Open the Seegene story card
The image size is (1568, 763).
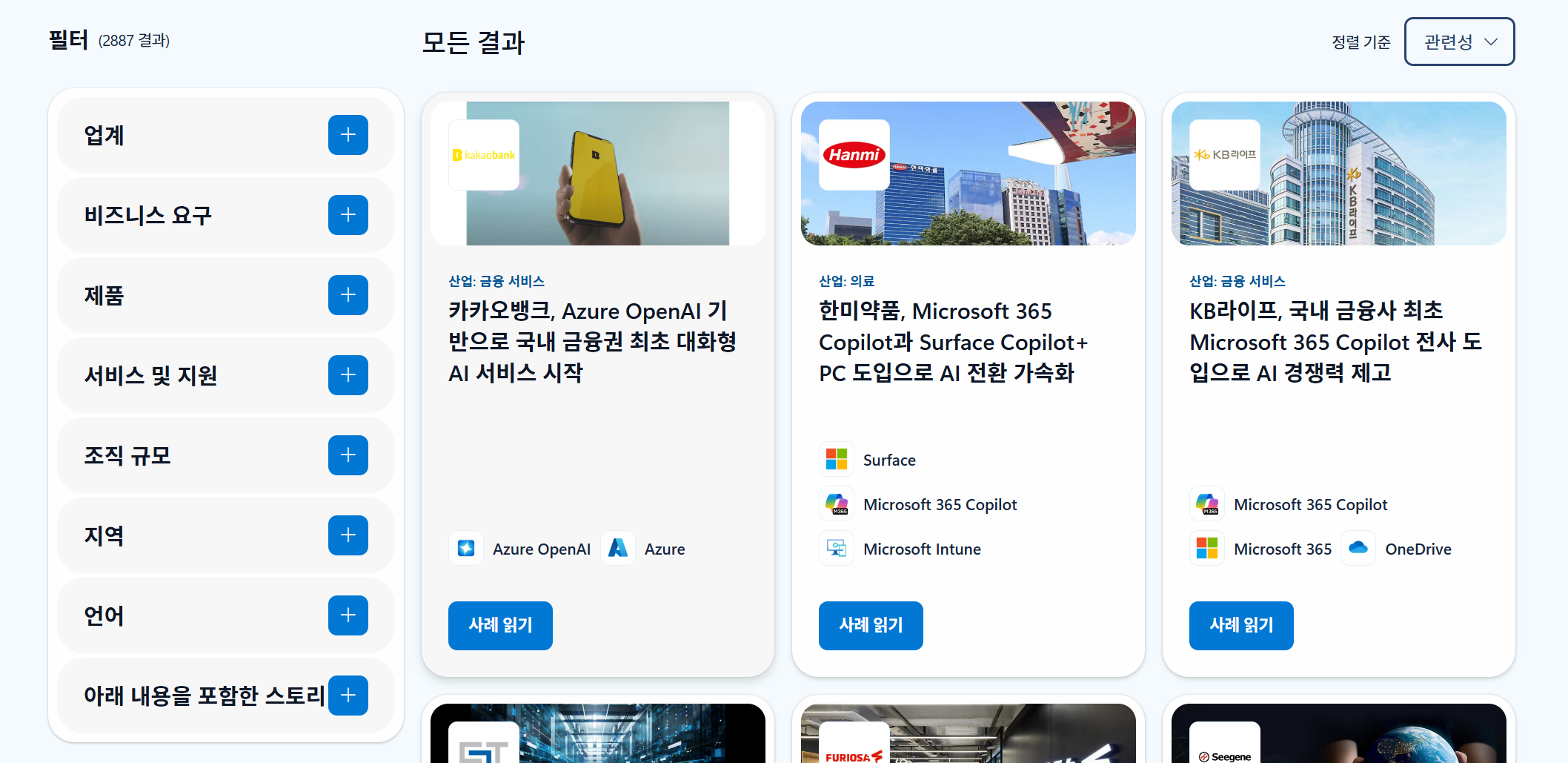(1338, 734)
